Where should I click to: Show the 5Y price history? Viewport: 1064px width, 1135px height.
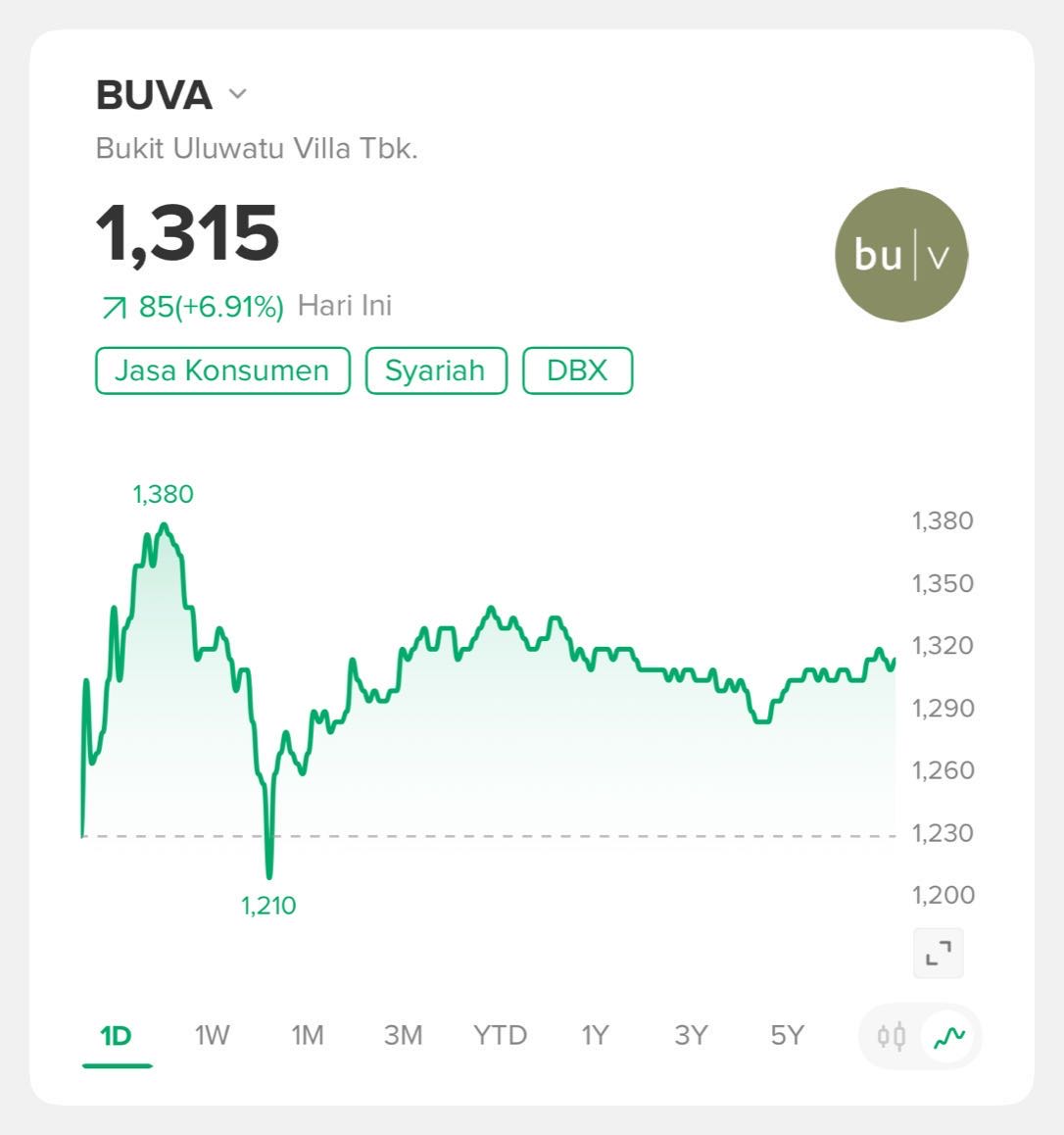point(787,1035)
